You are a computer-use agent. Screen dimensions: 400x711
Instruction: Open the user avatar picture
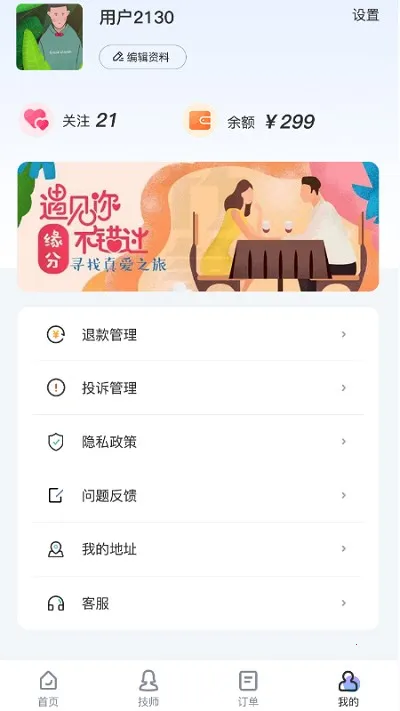pyautogui.click(x=49, y=37)
